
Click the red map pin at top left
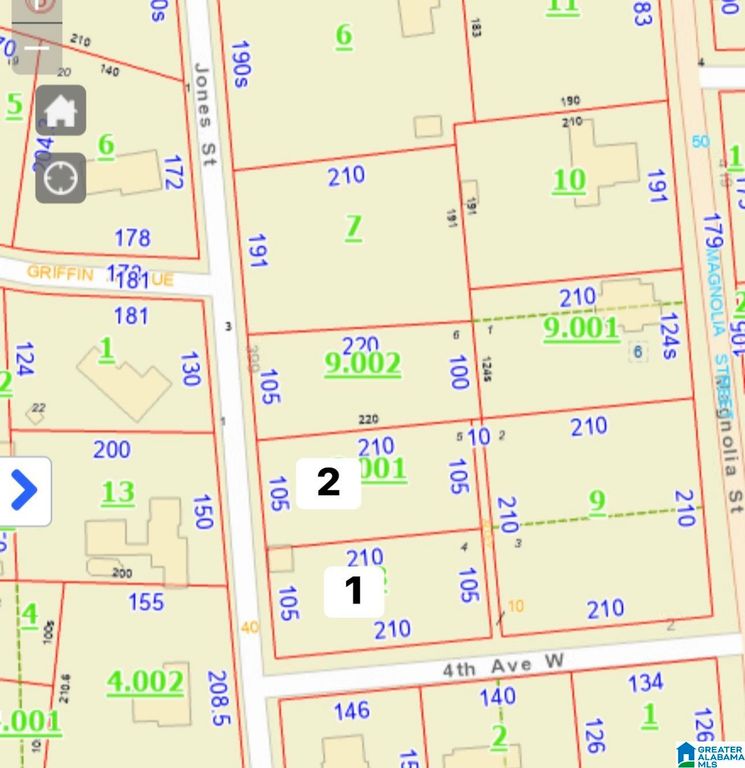point(38,7)
